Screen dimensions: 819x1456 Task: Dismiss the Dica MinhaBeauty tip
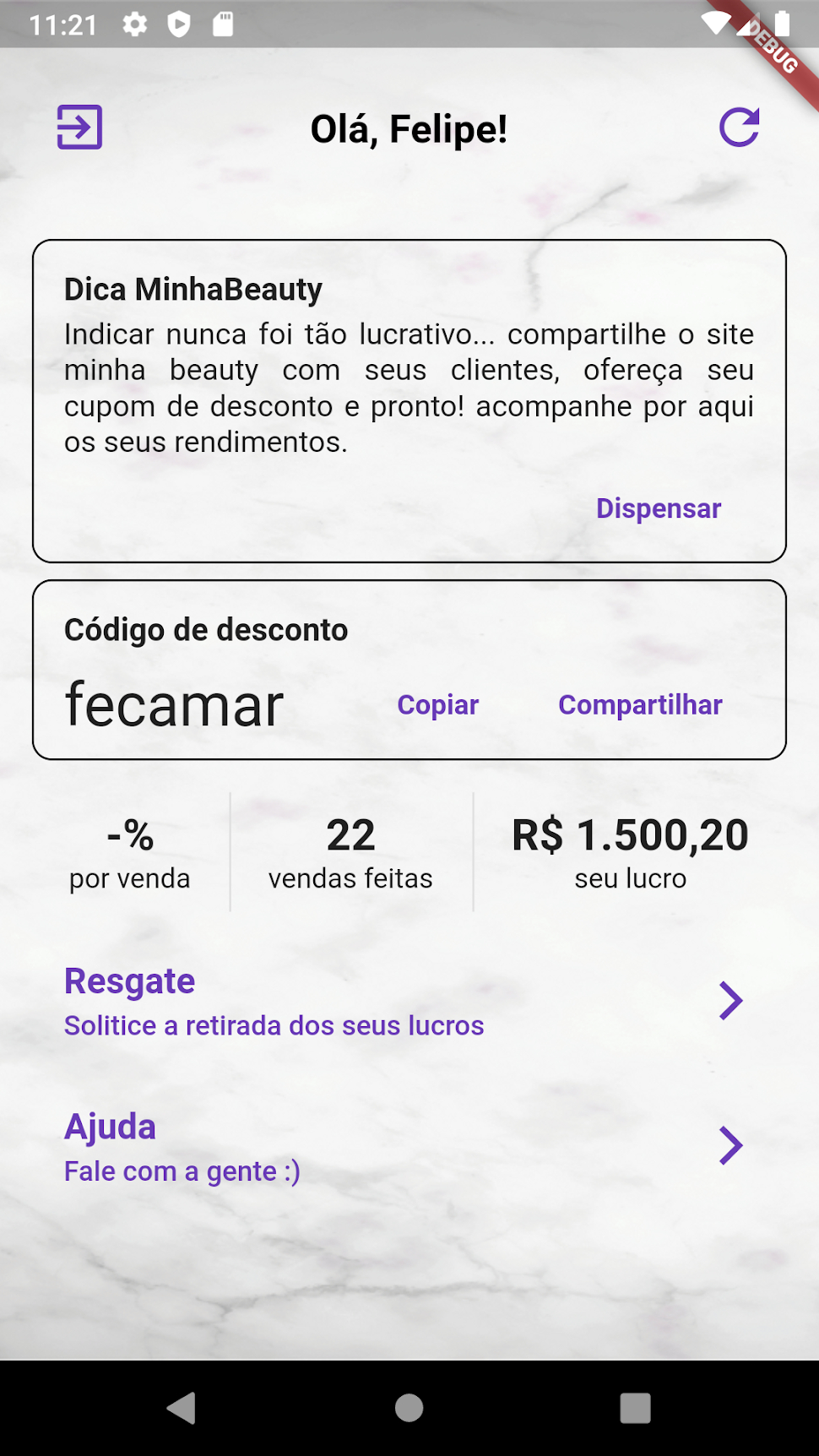click(x=659, y=508)
